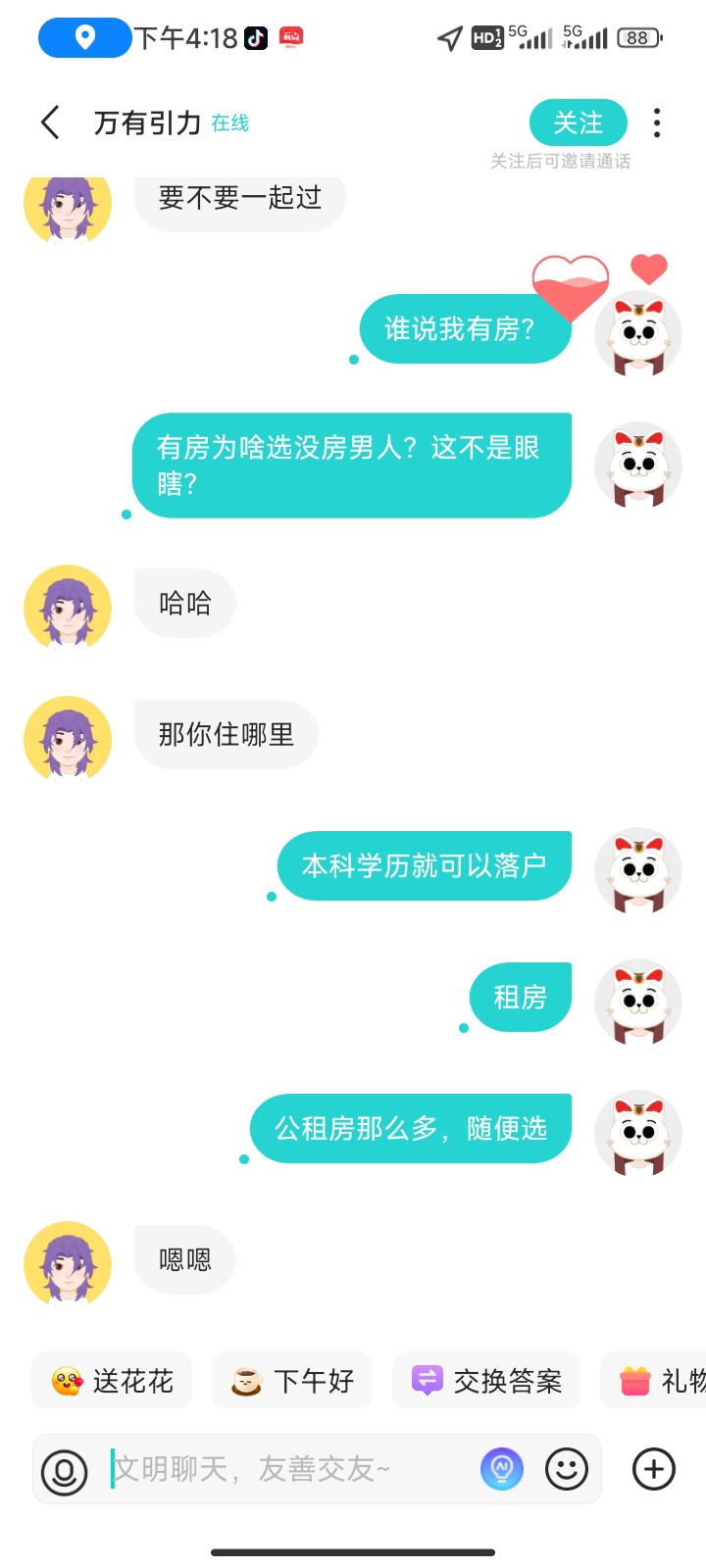
Task: Follow this user with the 关注 button
Action: [579, 122]
